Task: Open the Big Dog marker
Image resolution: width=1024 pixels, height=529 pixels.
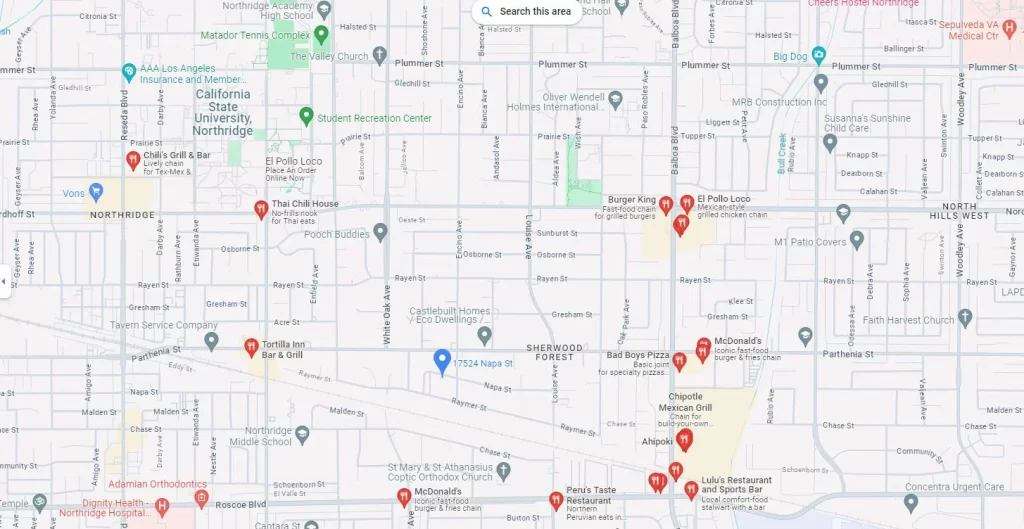Action: click(x=819, y=55)
